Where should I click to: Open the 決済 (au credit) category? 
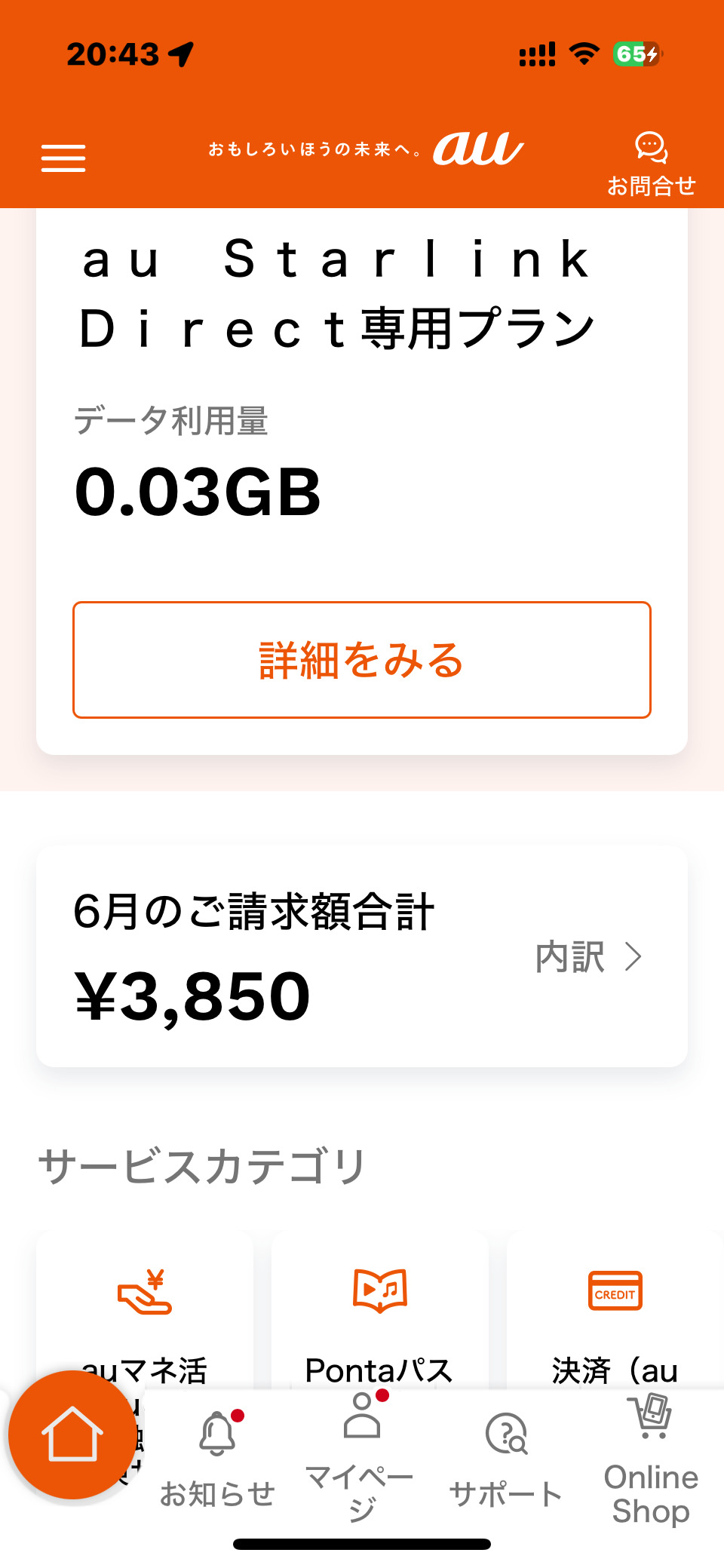(615, 1312)
